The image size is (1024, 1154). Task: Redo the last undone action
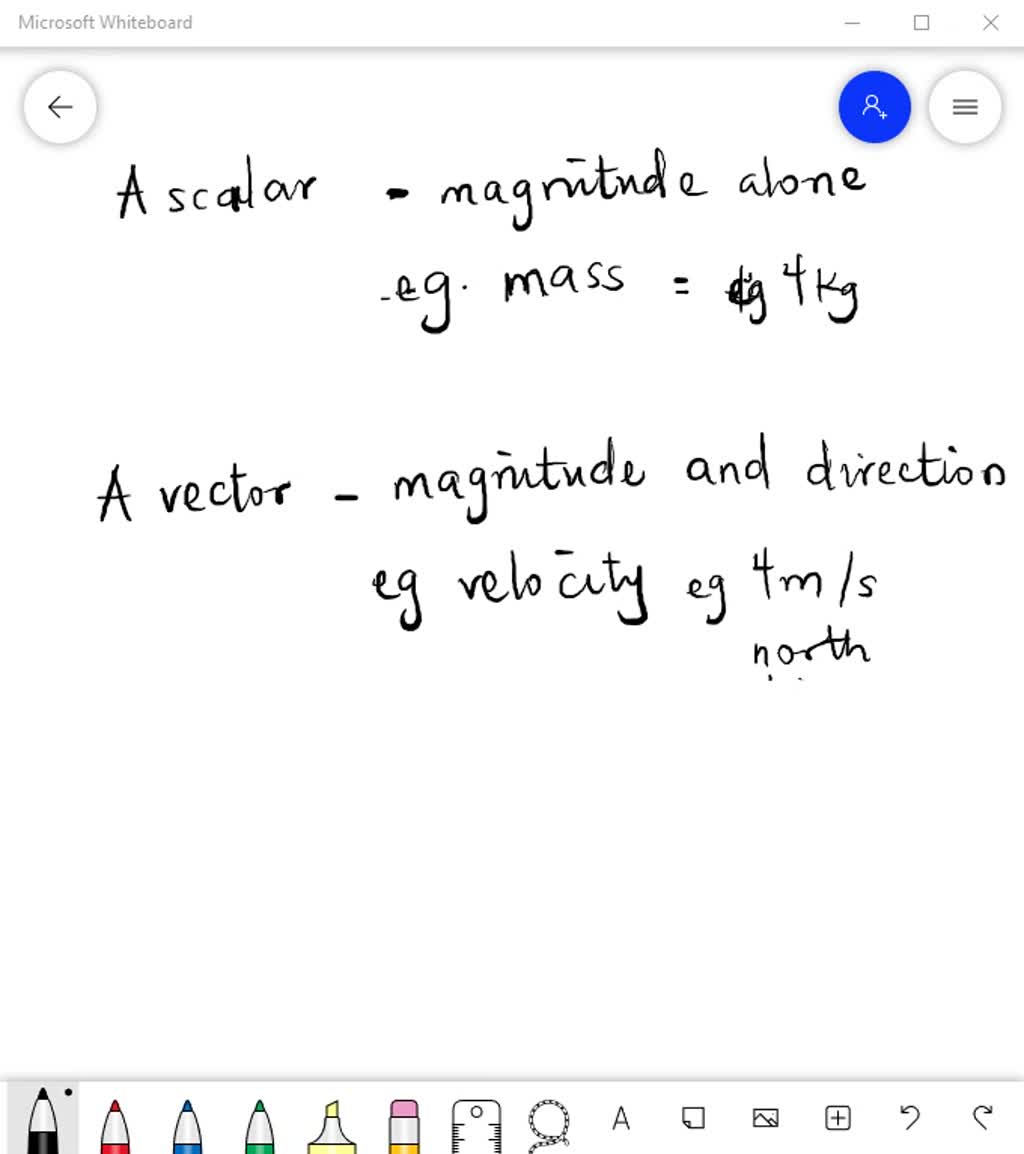click(x=981, y=1118)
